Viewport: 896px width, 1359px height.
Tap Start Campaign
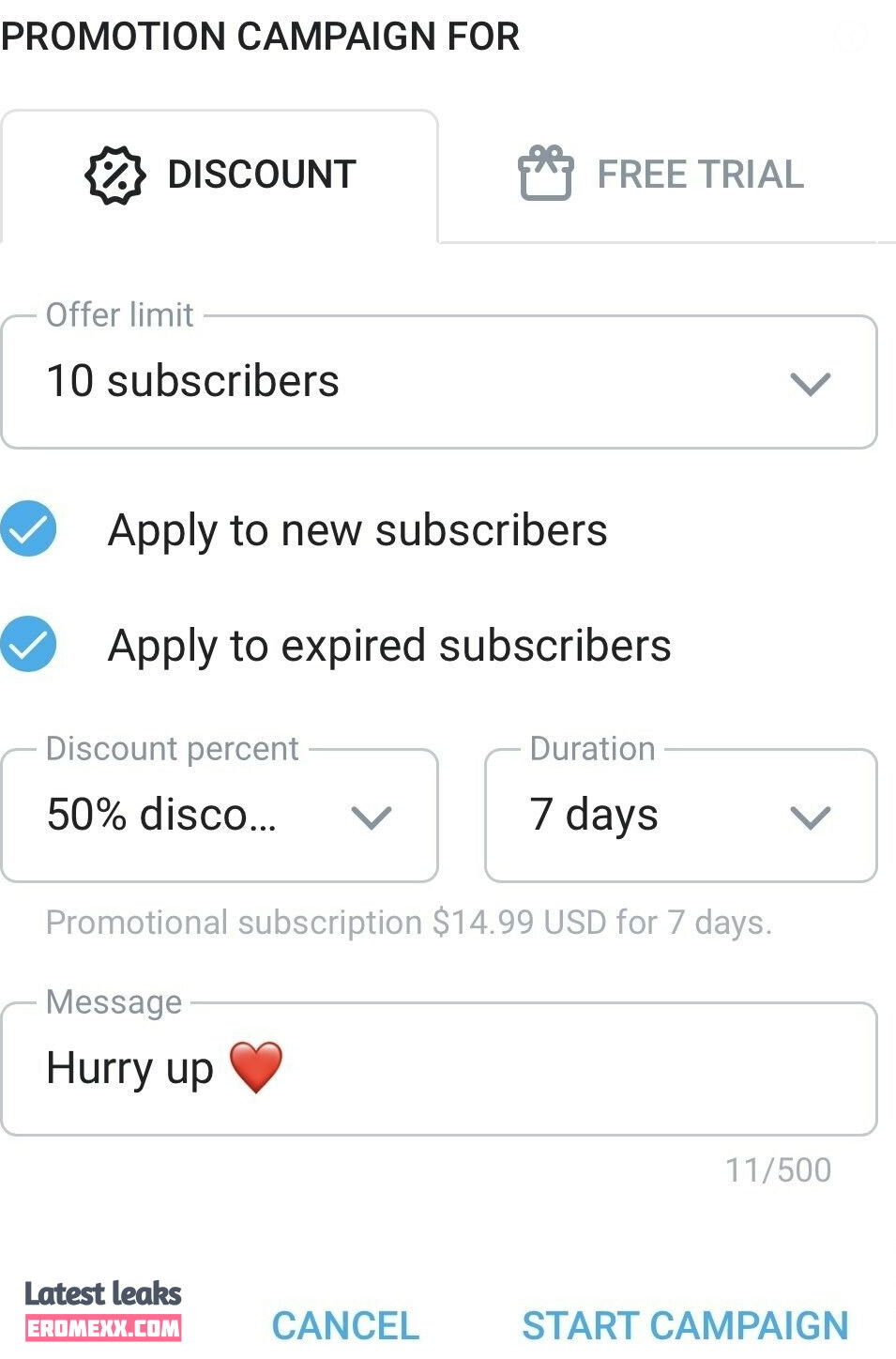point(685,1325)
